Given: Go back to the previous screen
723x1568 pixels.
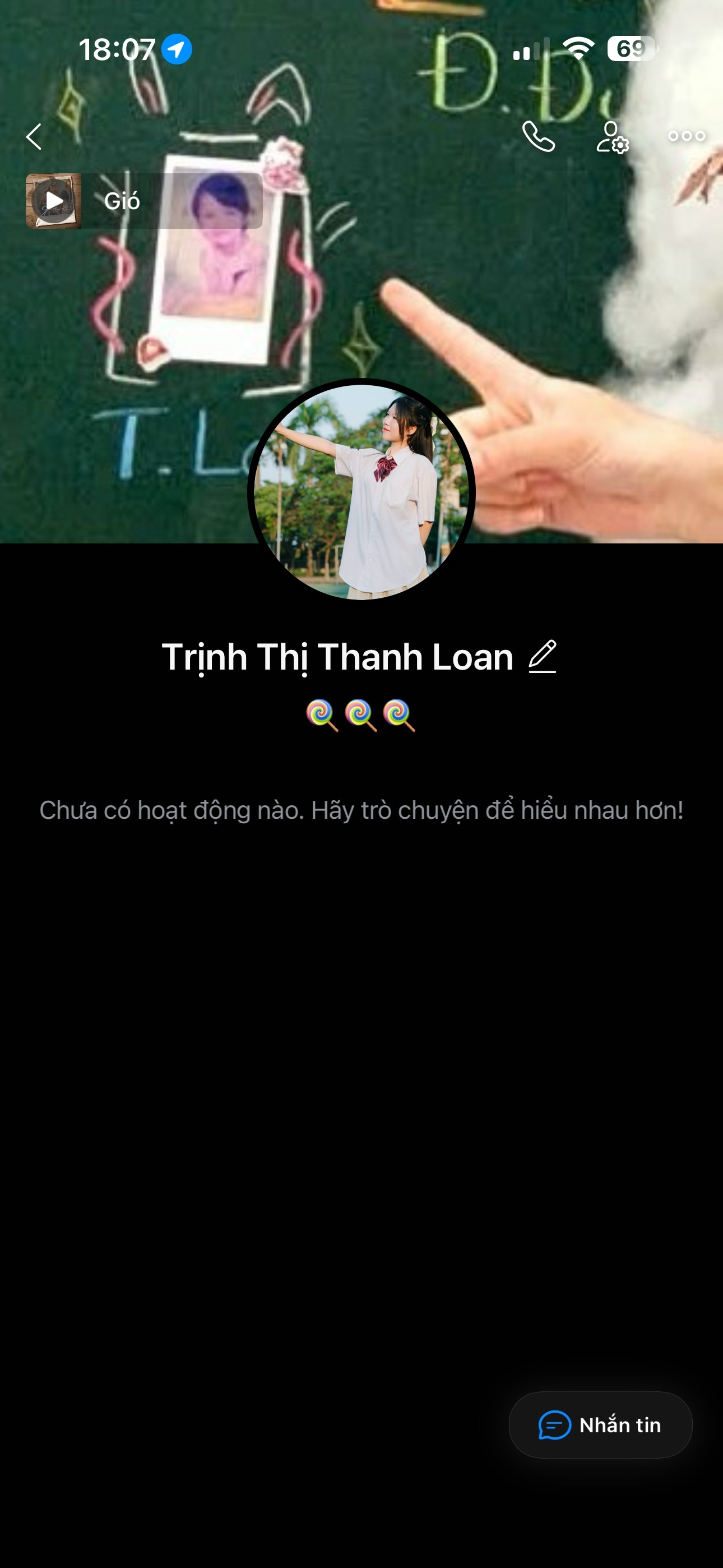Looking at the screenshot, I should 34,136.
